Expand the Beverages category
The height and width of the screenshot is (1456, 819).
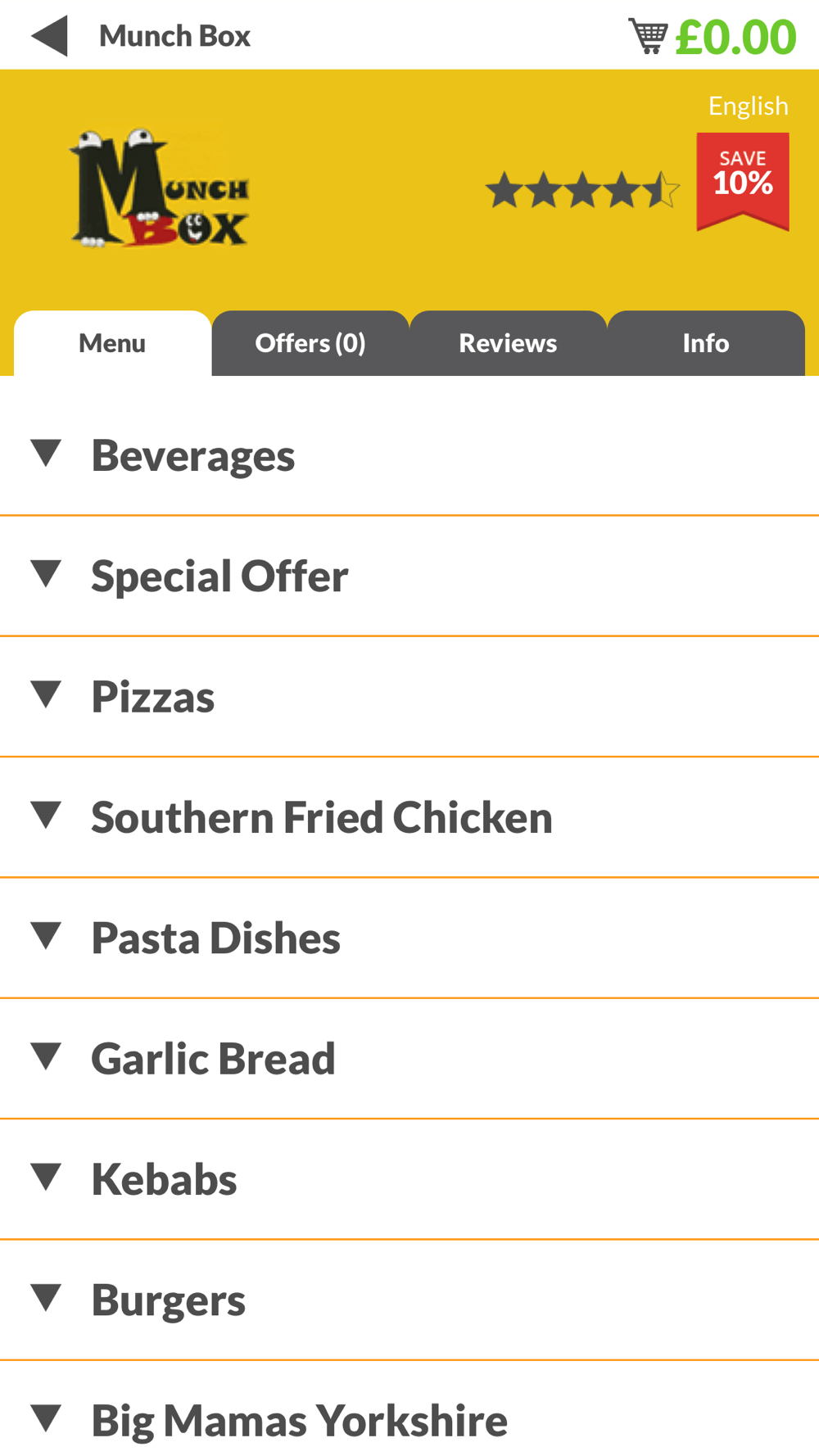click(409, 455)
